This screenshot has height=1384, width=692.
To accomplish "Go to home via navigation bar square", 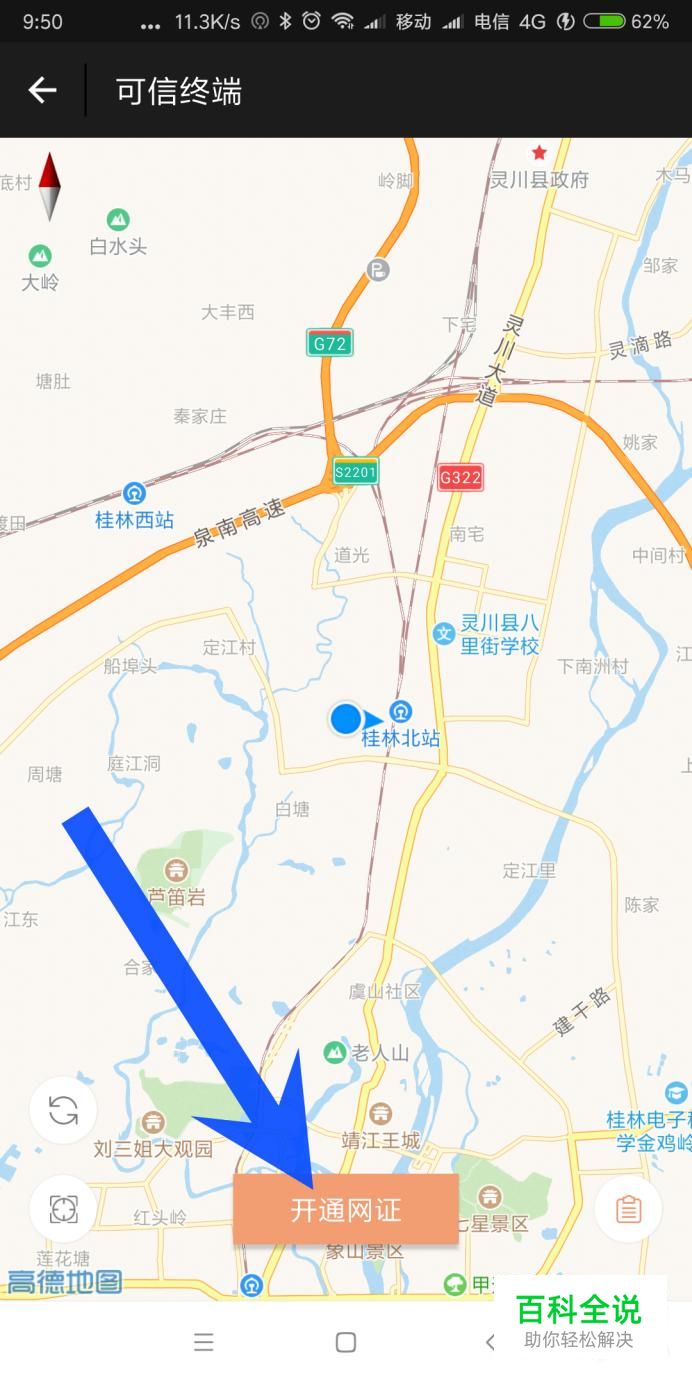I will (x=346, y=1342).
